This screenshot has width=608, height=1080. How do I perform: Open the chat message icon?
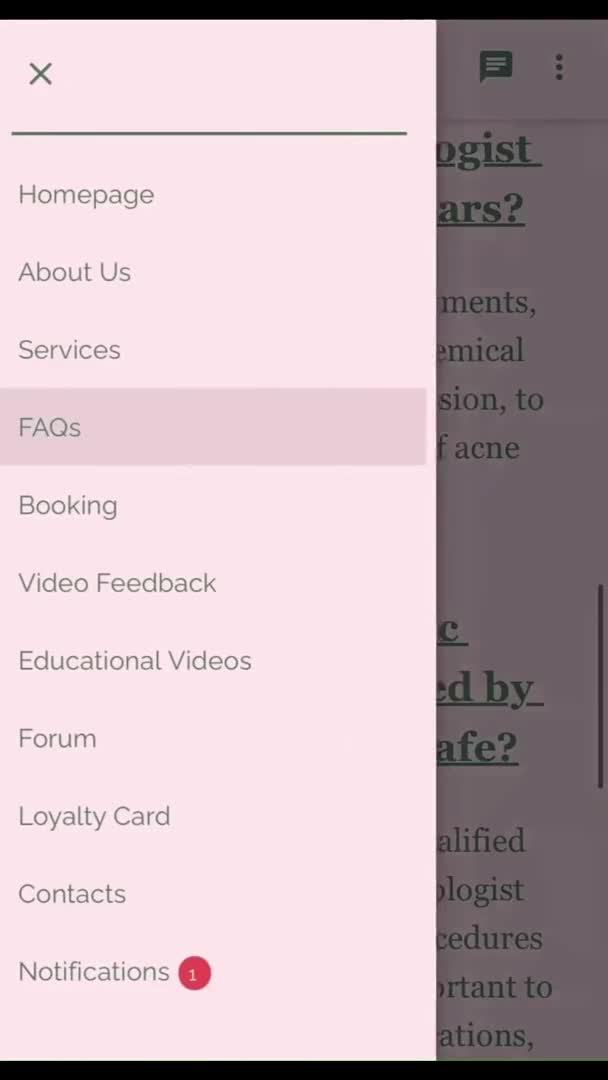pos(496,67)
